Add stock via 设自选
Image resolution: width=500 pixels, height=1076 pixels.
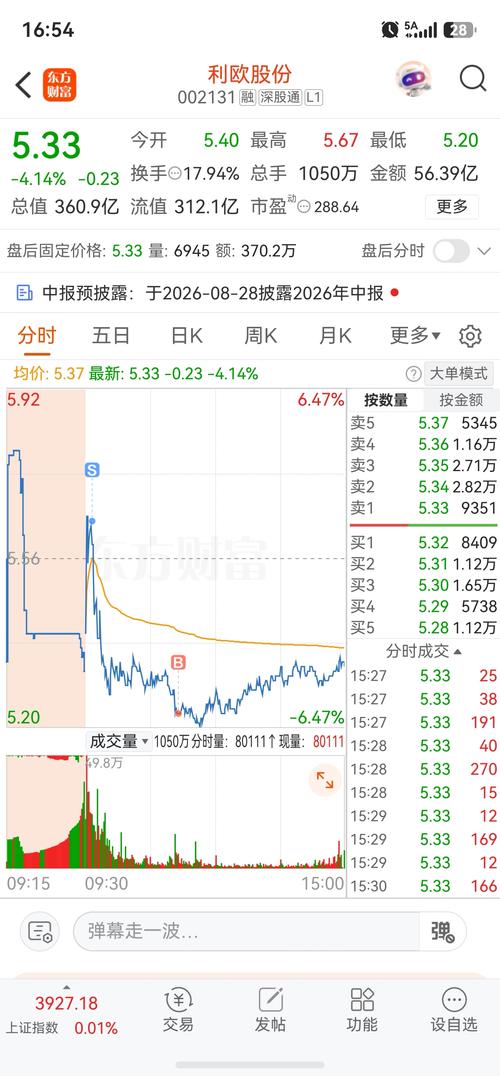click(453, 1010)
